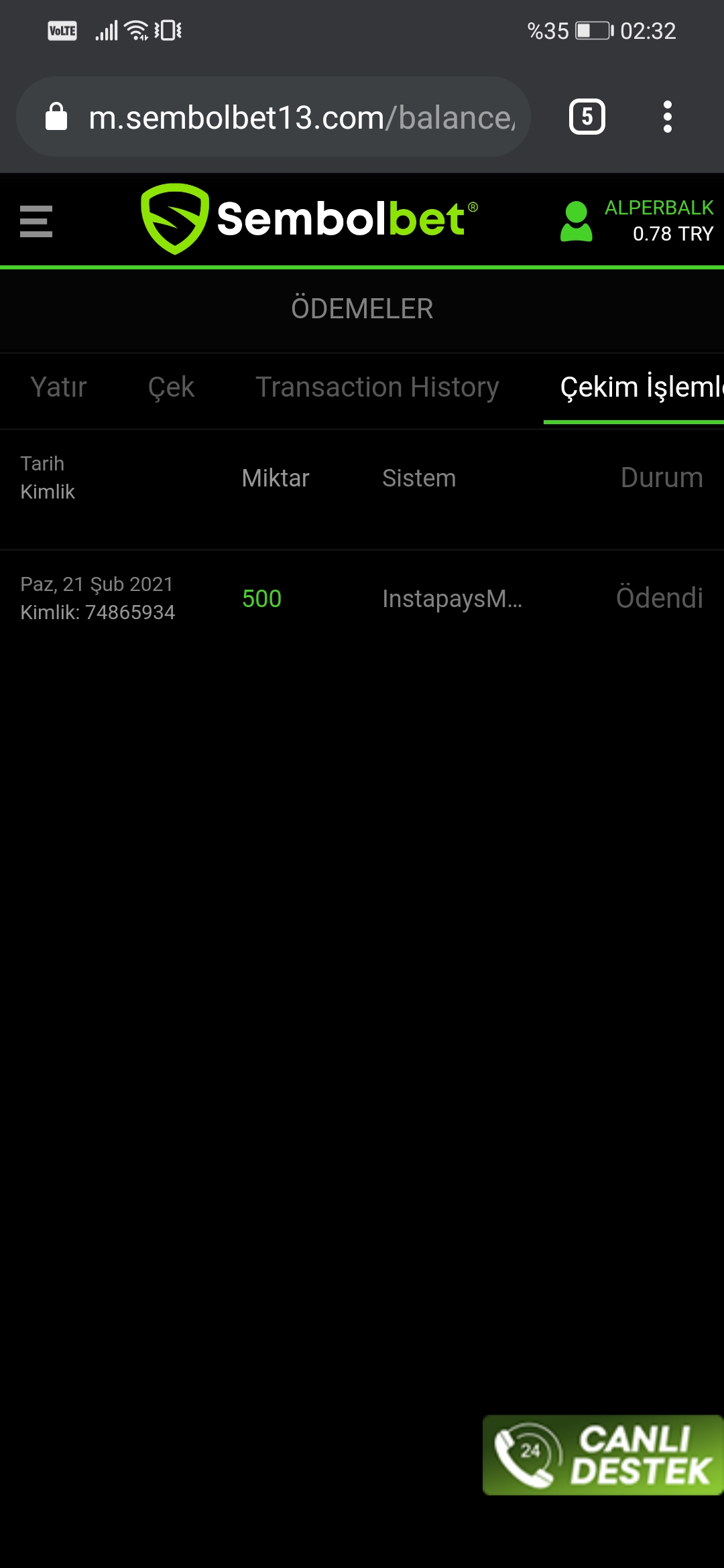Open the browser overflow menu
The height and width of the screenshot is (1568, 724).
point(667,117)
